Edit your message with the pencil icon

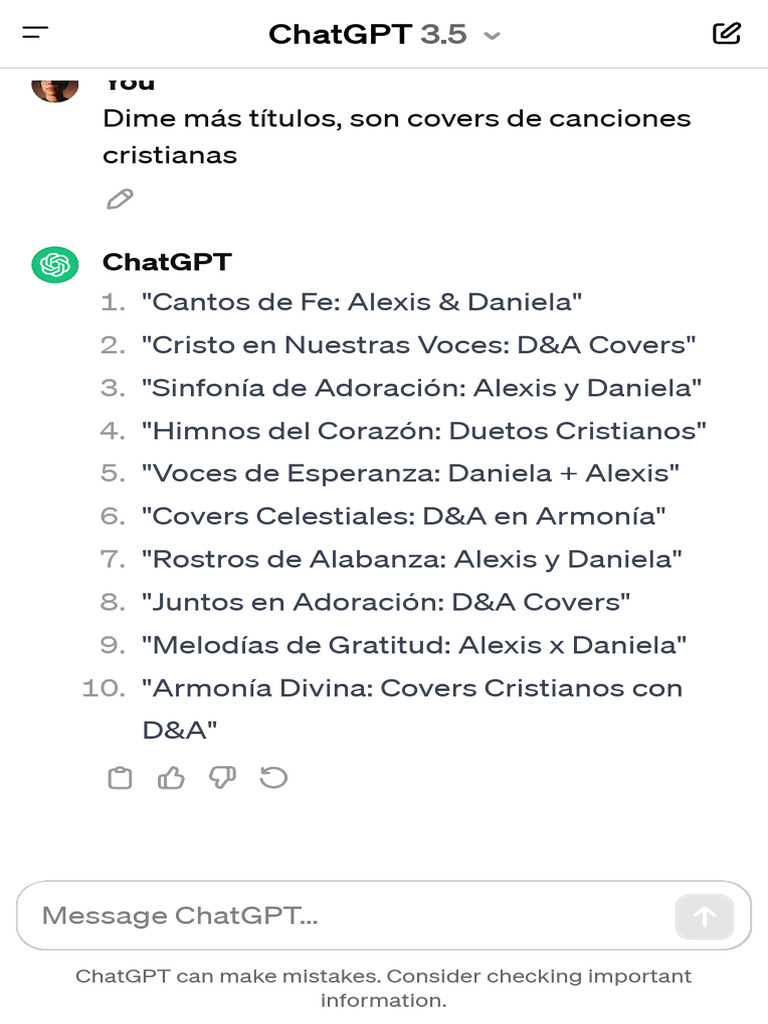[x=120, y=199]
